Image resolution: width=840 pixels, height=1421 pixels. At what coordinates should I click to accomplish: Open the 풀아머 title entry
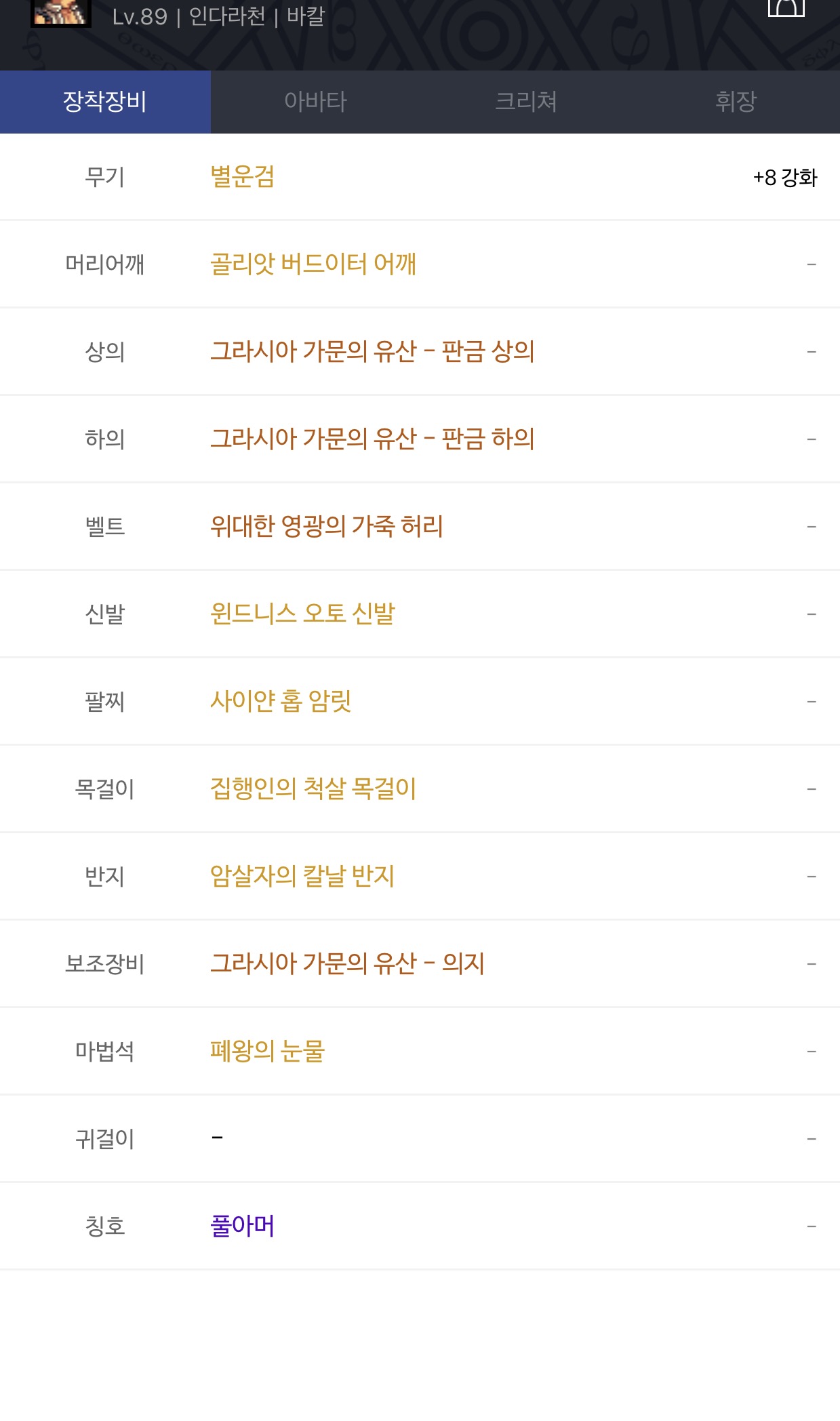(242, 1226)
